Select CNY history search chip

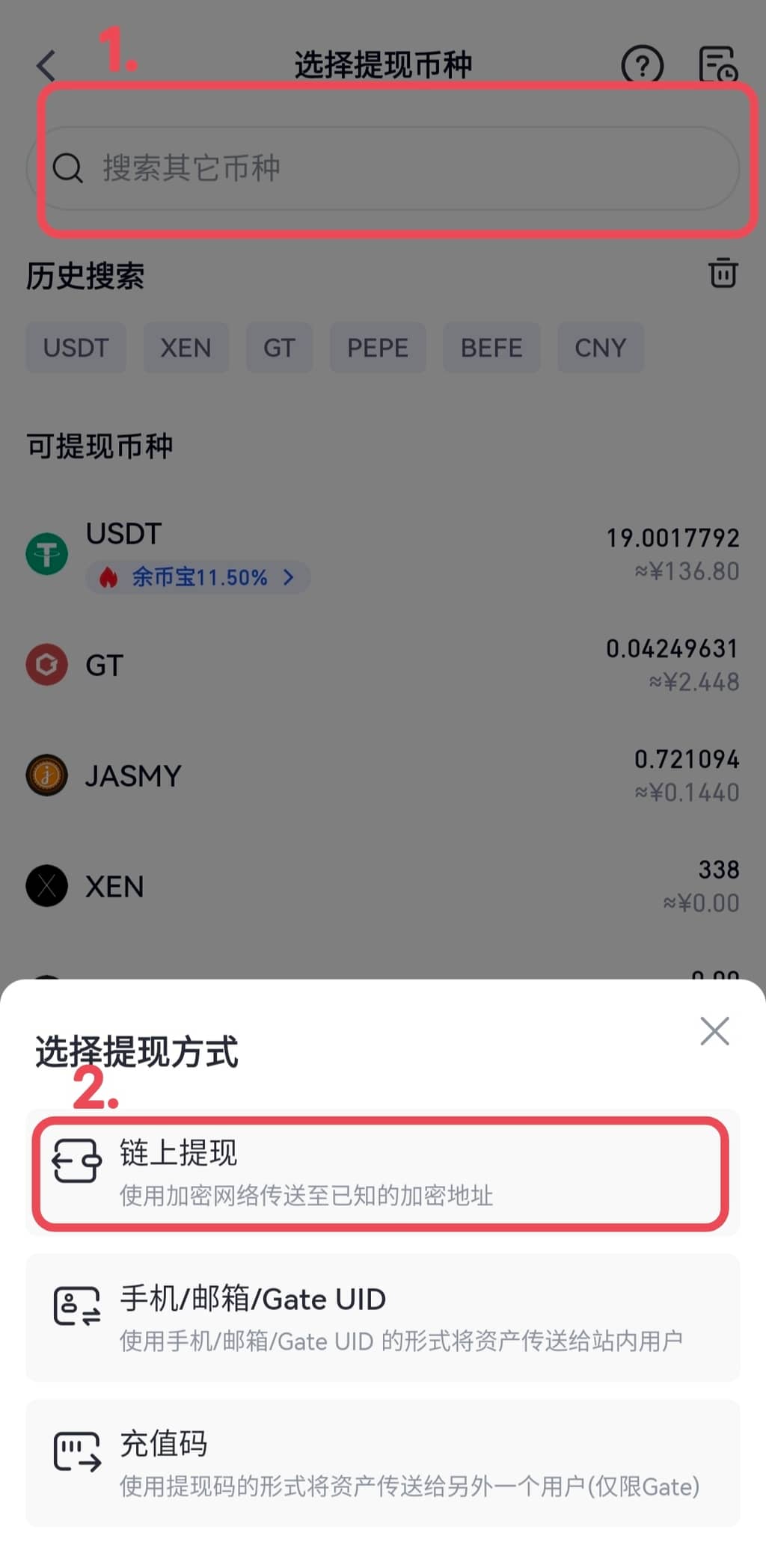pos(600,348)
